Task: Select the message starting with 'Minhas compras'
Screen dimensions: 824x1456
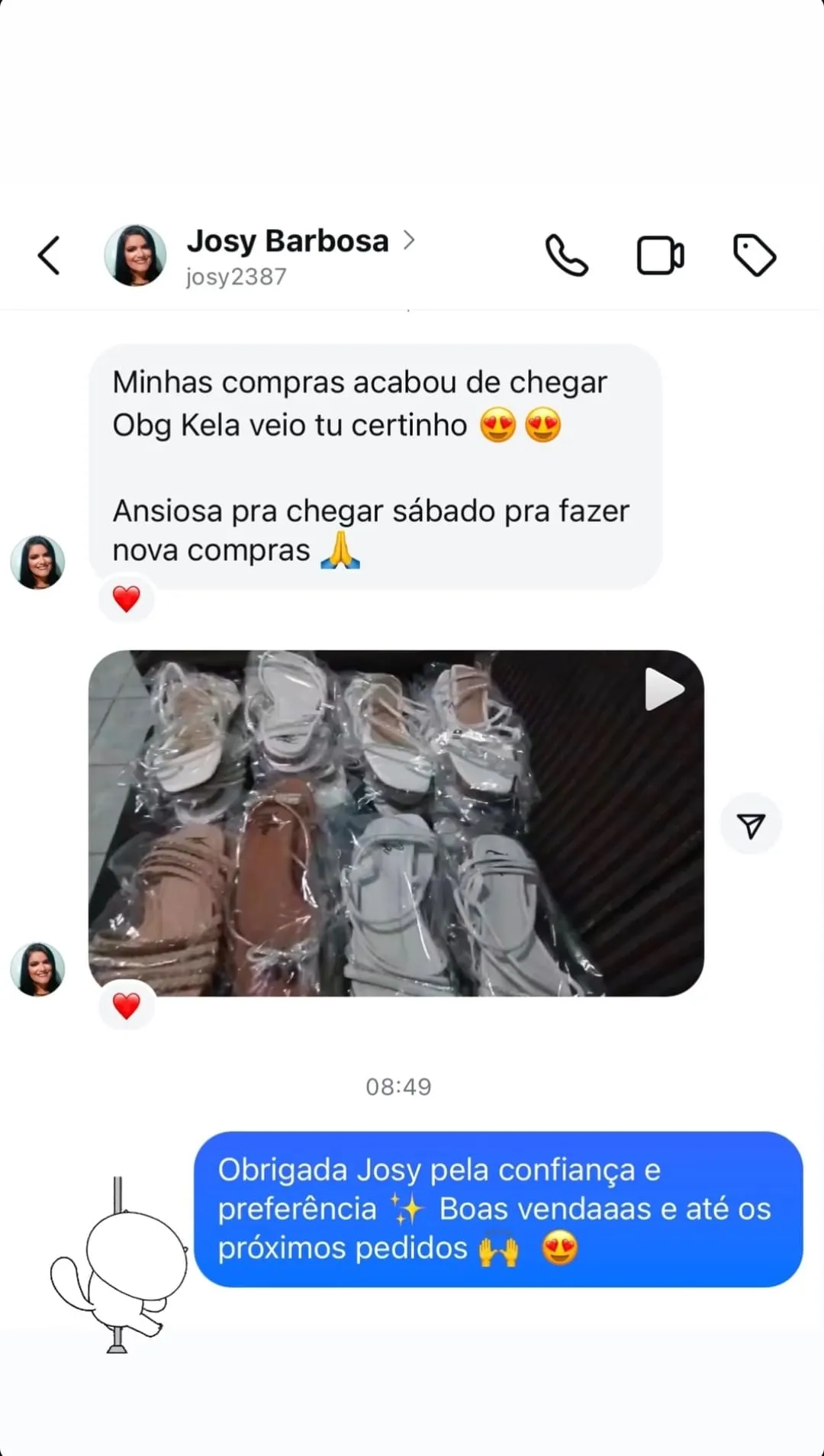Action: pyautogui.click(x=359, y=403)
